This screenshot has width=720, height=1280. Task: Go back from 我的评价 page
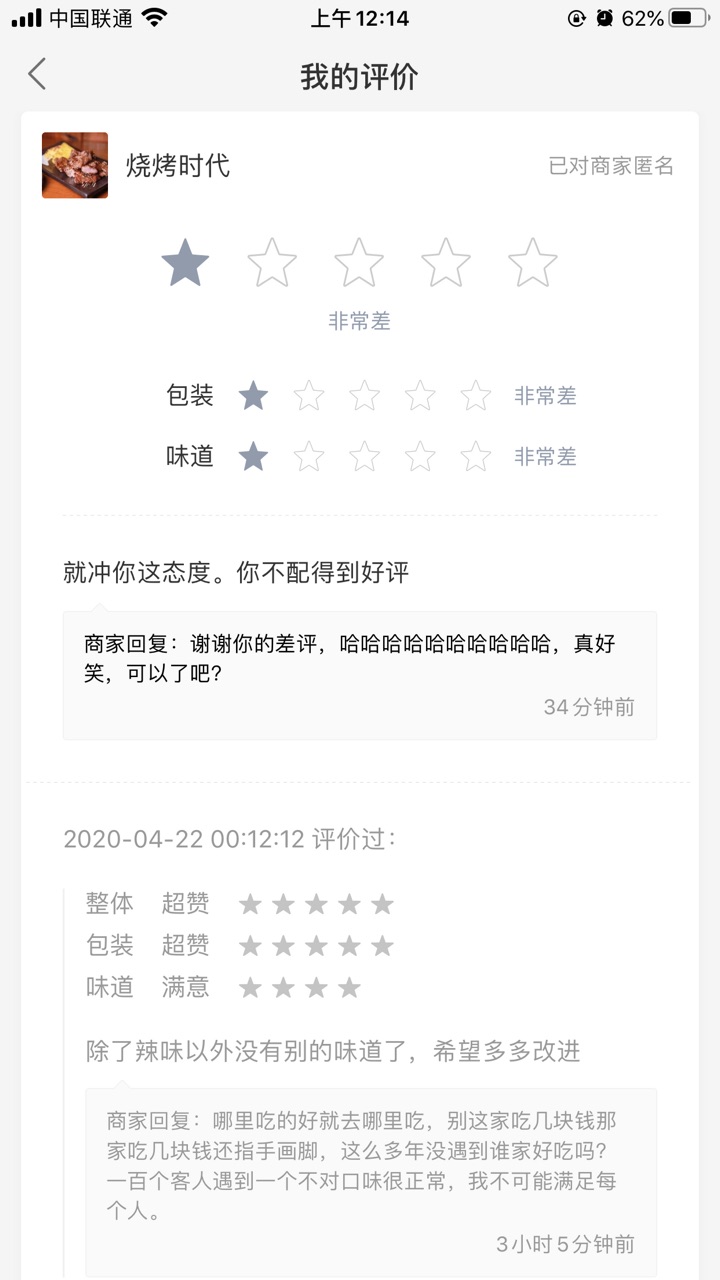pyautogui.click(x=37, y=75)
